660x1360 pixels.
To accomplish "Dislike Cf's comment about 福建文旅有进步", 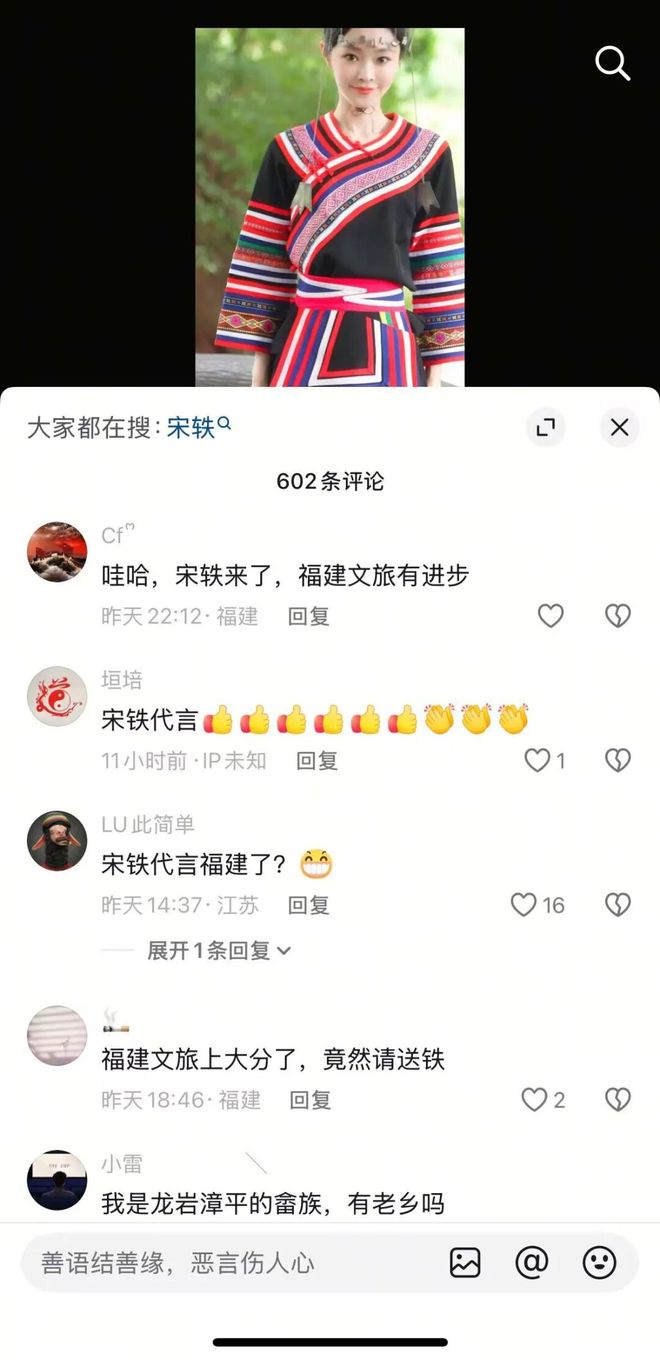I will 618,616.
